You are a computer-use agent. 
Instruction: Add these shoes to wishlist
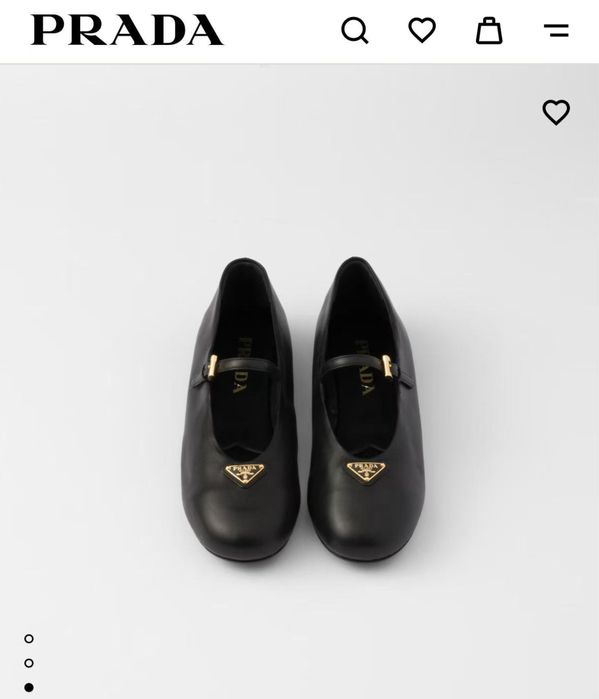point(556,112)
